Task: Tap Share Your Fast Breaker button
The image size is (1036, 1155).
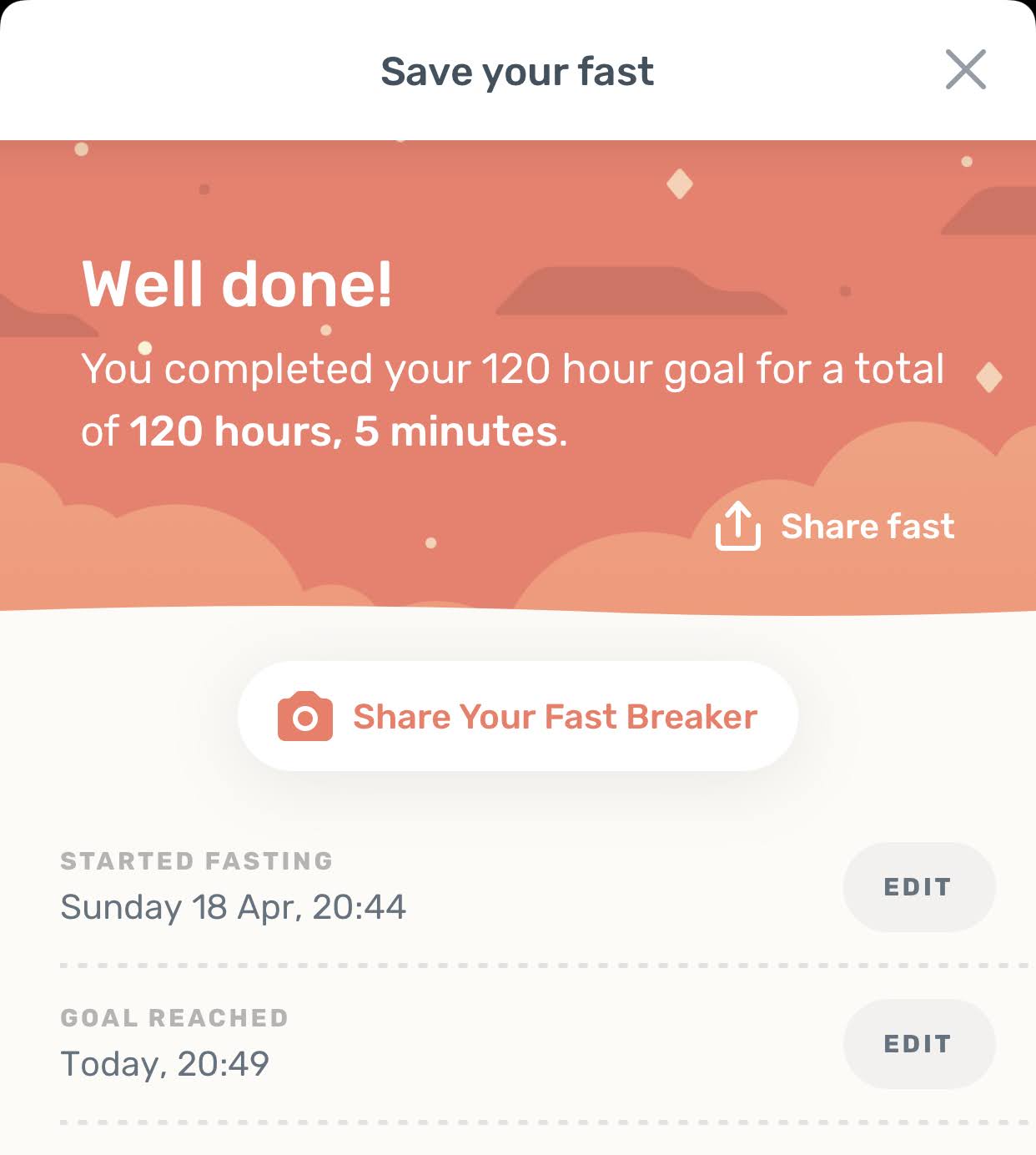Action: [x=518, y=717]
